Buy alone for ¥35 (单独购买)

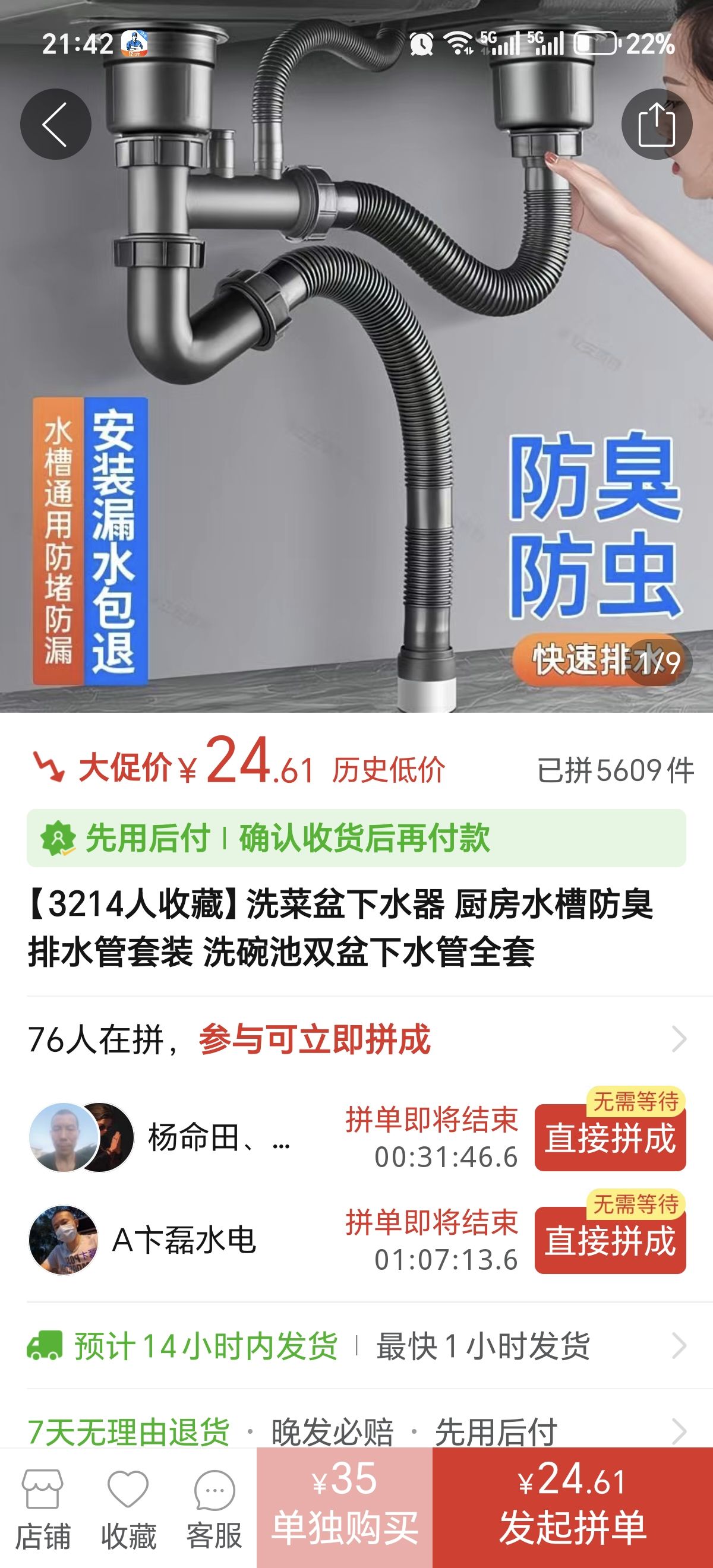click(345, 1507)
